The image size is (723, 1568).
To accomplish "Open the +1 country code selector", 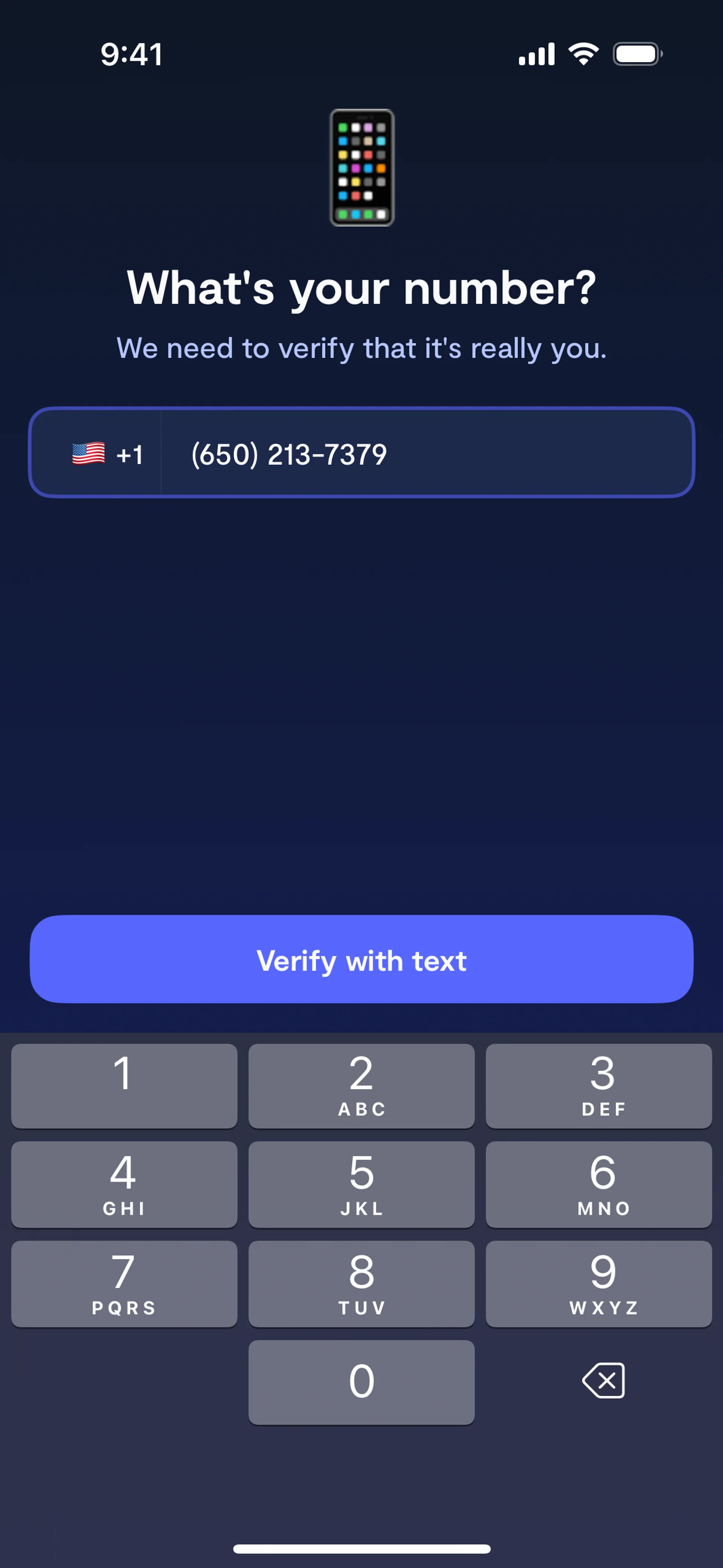I will (107, 454).
